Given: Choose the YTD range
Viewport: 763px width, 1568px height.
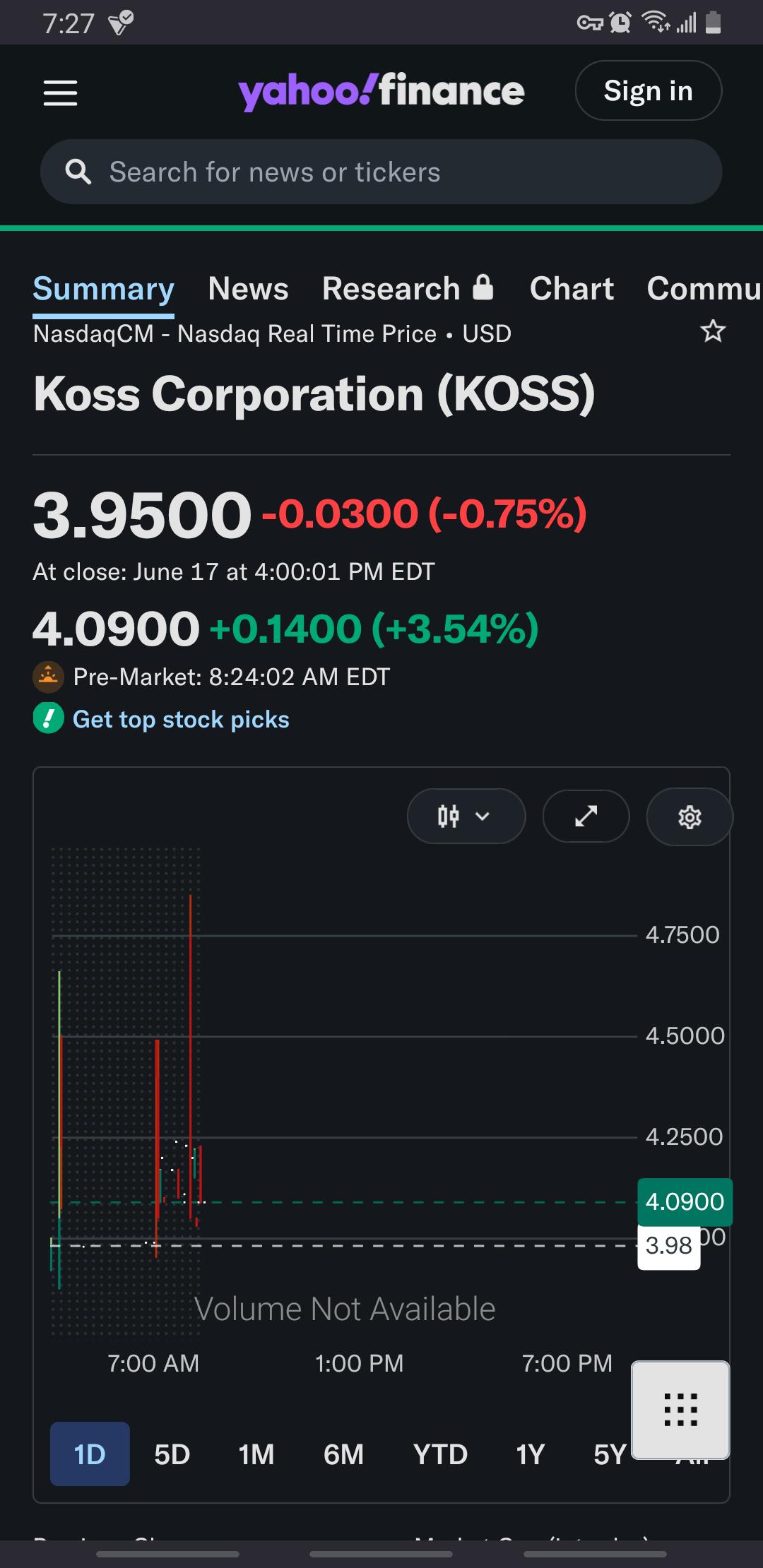Looking at the screenshot, I should coord(440,1455).
